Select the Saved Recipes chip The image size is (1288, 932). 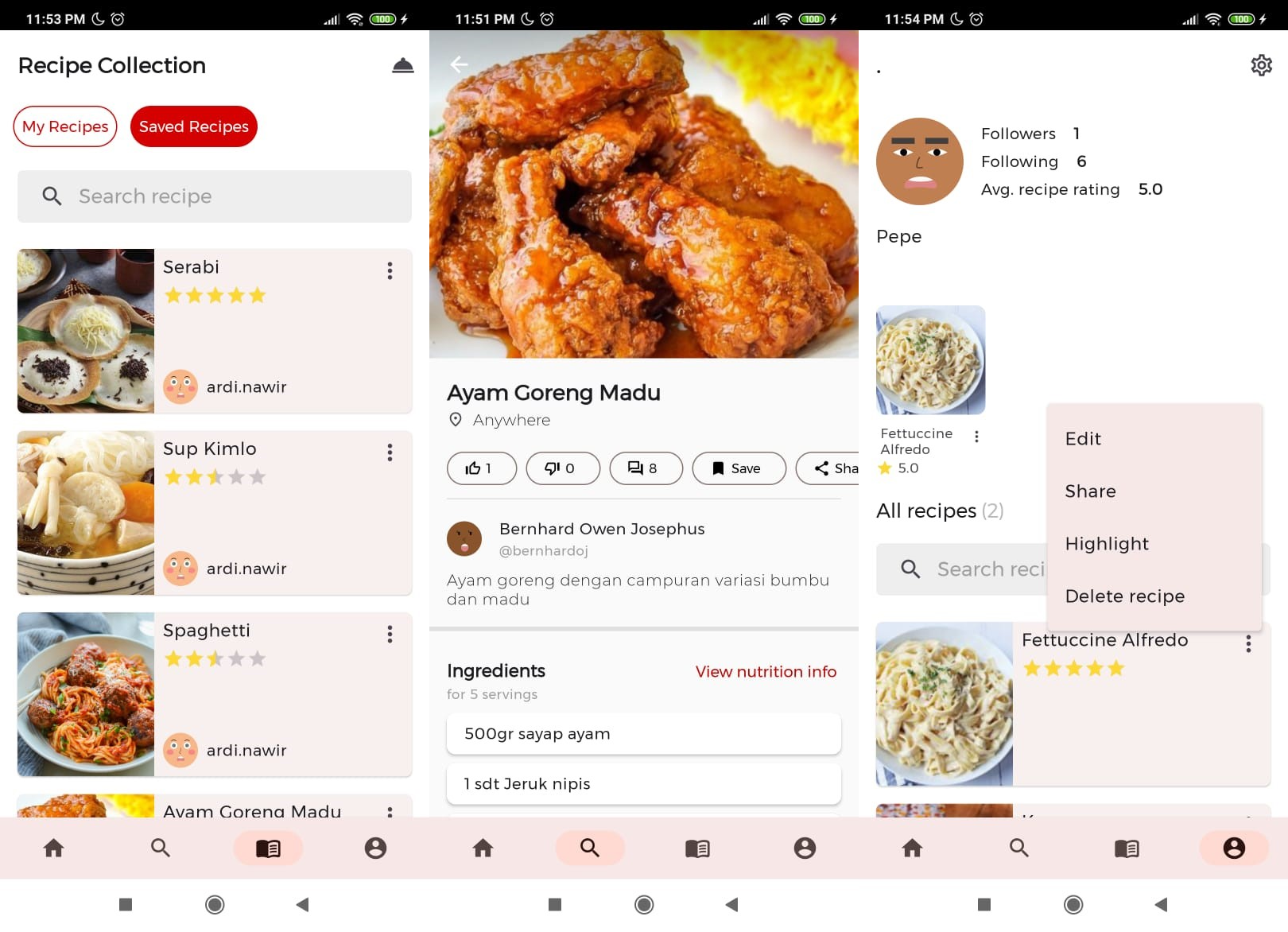(193, 126)
